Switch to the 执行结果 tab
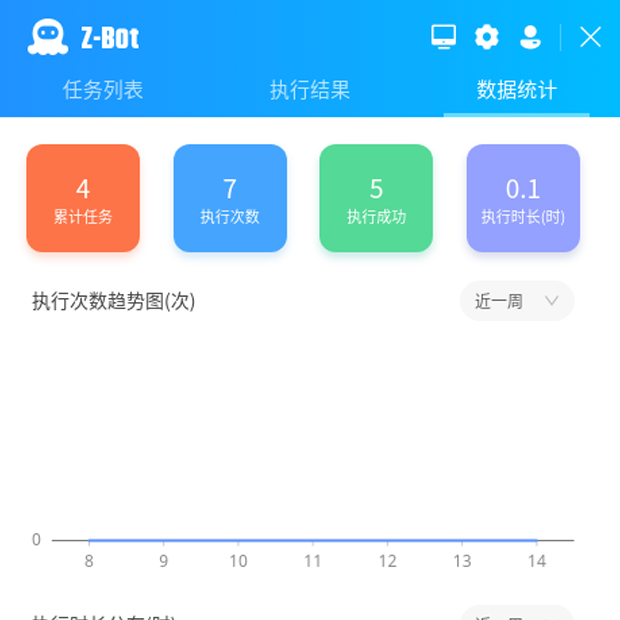This screenshot has height=620, width=620. pyautogui.click(x=310, y=90)
